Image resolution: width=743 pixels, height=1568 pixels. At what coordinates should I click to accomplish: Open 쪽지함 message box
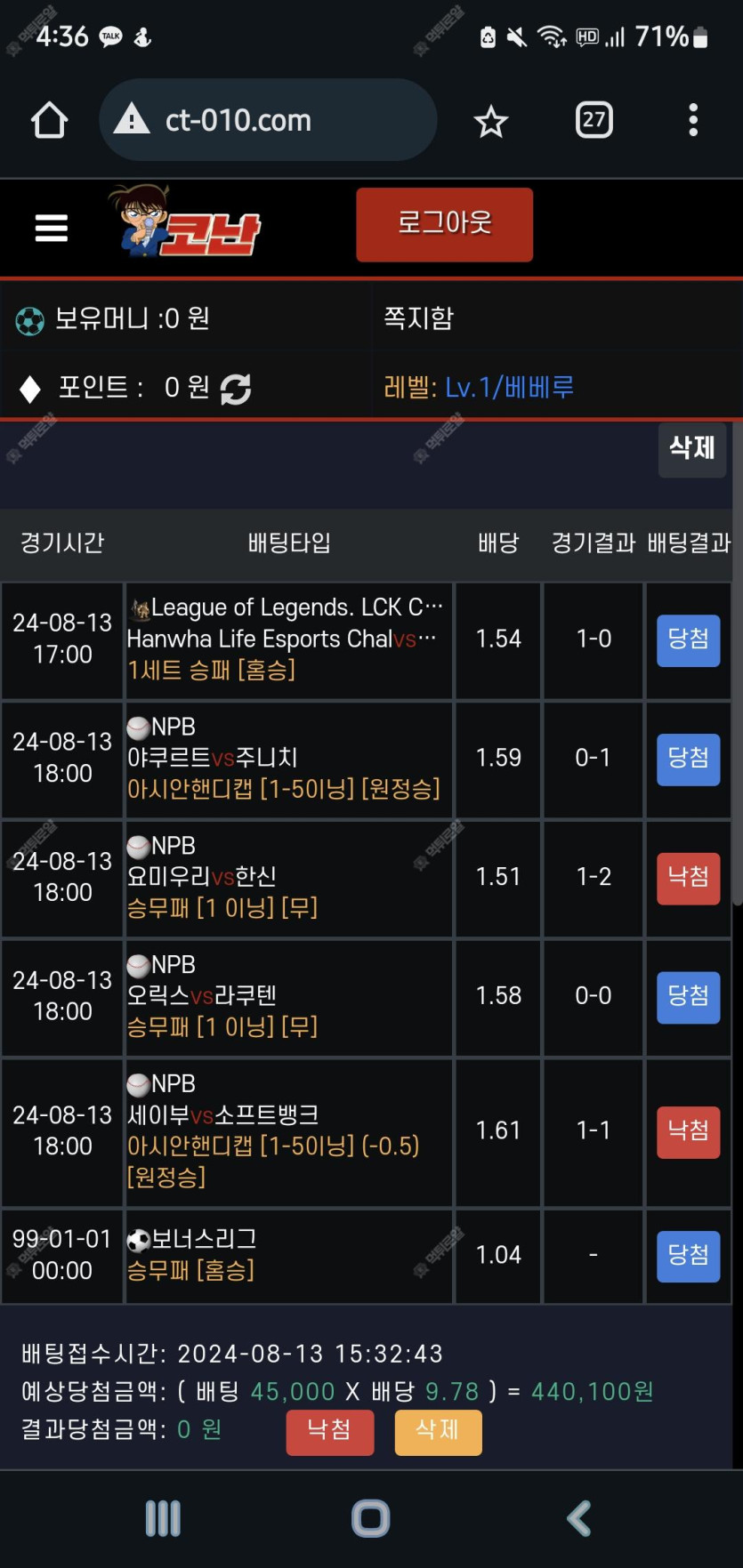419,318
